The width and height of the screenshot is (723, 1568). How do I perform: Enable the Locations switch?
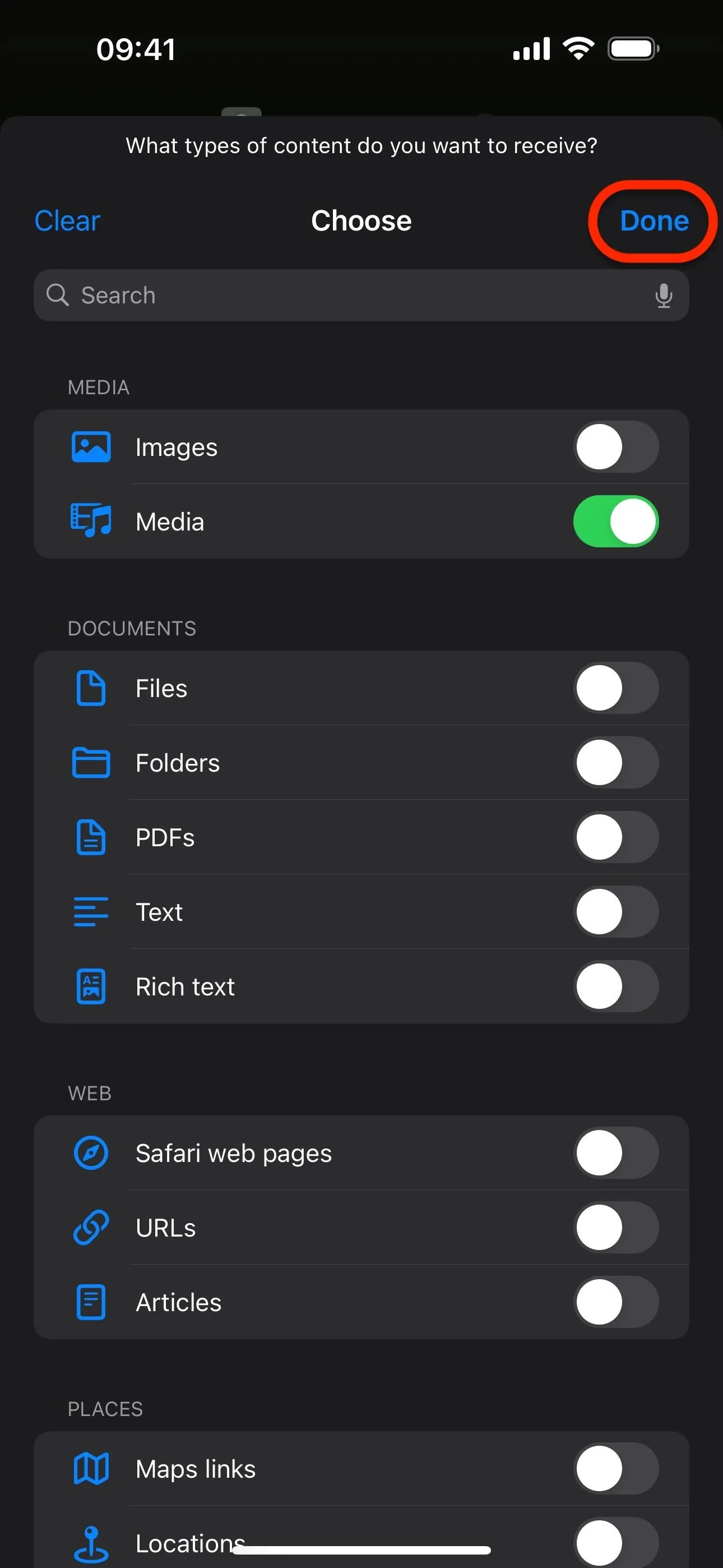[x=616, y=1542]
